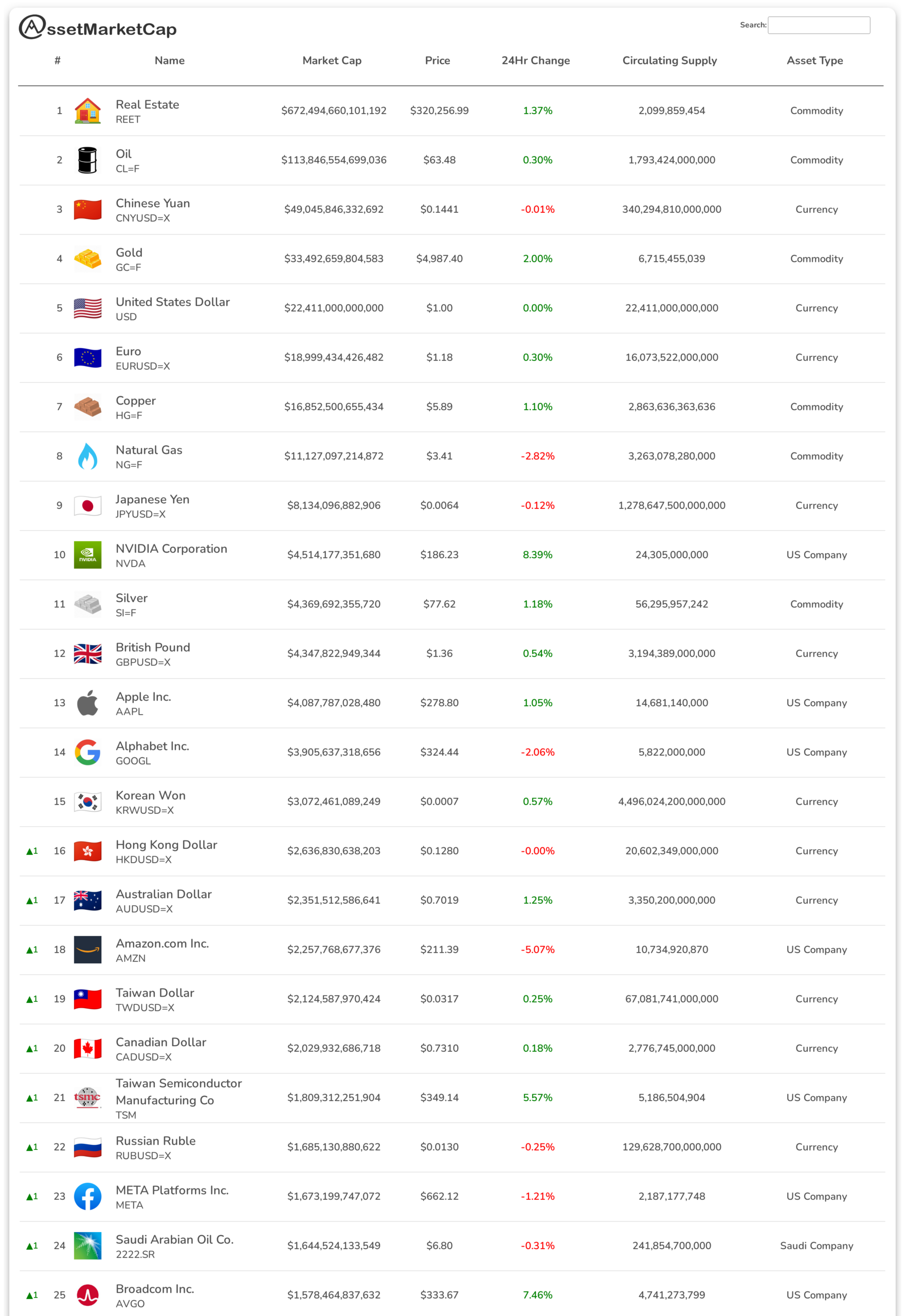This screenshot has height=1316, width=905.
Task: Click the Oil barrel icon
Action: click(88, 160)
